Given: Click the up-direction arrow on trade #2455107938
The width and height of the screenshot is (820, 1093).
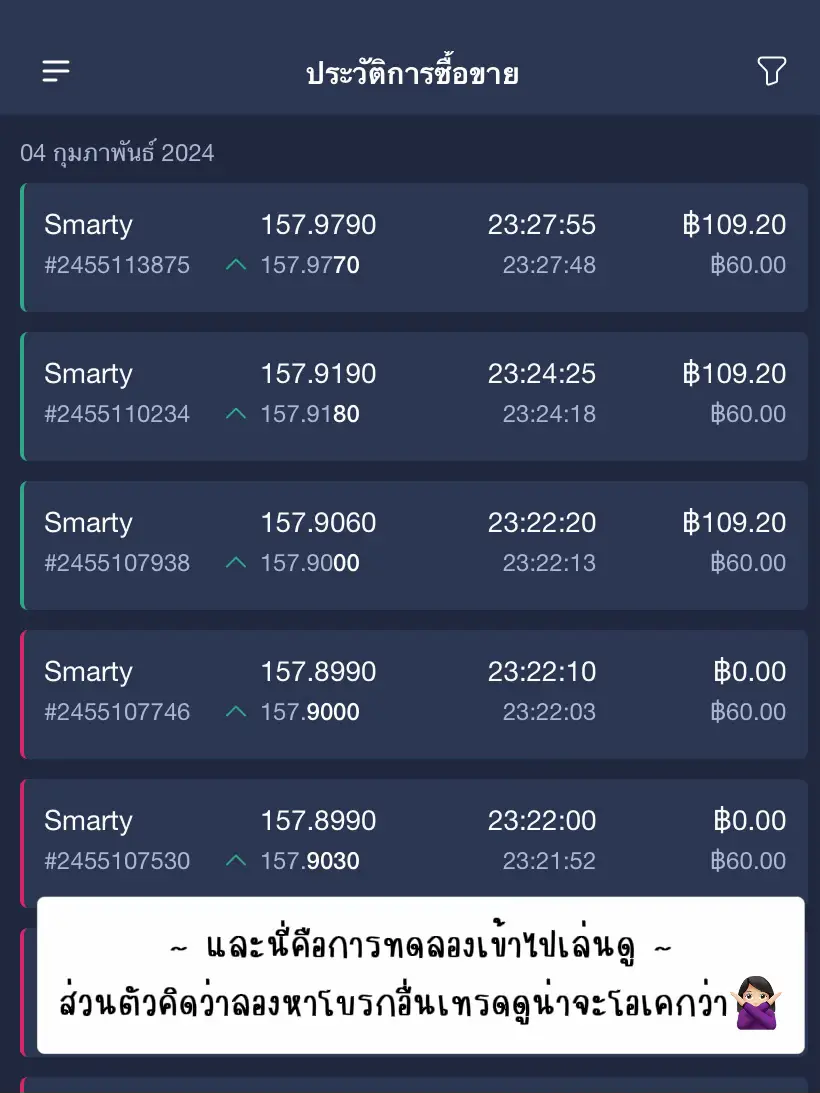Looking at the screenshot, I should point(235,563).
